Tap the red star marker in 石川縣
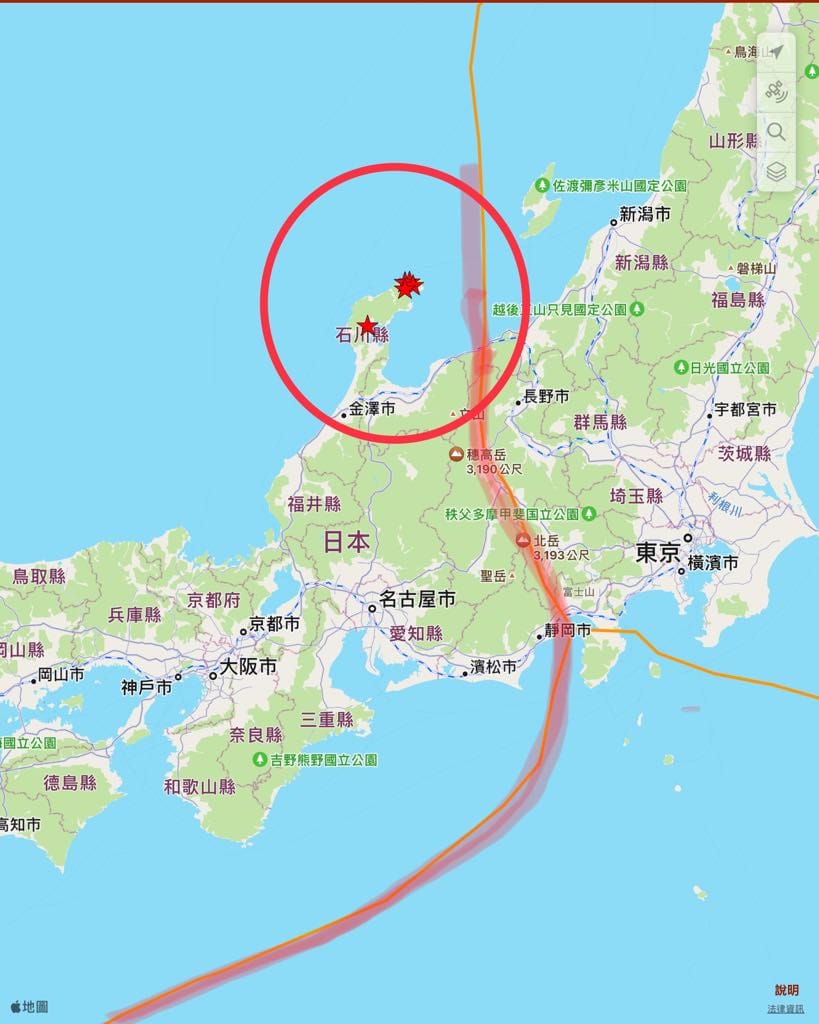Viewport: 819px width, 1024px height. coord(368,325)
